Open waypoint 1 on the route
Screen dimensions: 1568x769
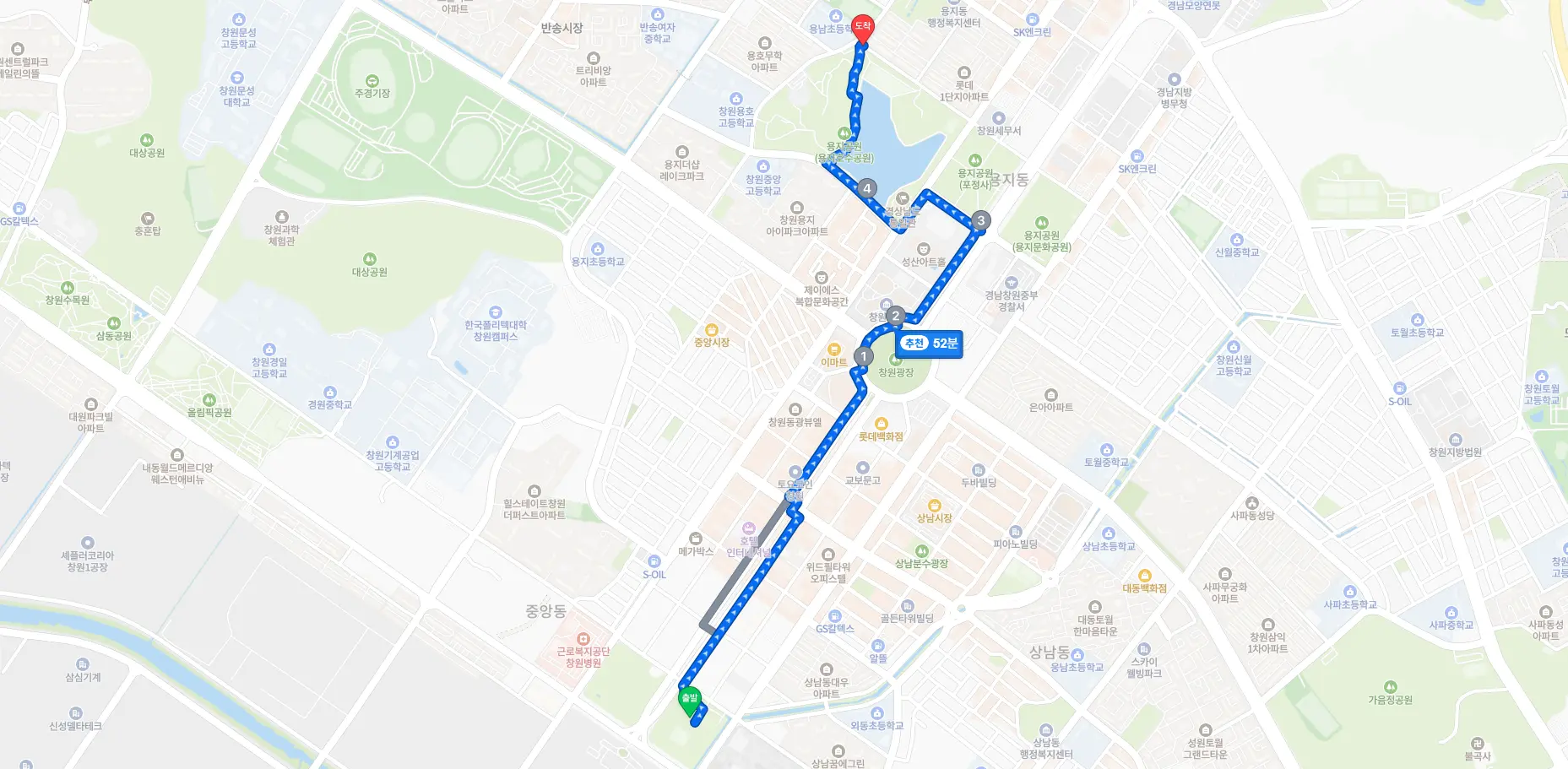click(x=863, y=356)
